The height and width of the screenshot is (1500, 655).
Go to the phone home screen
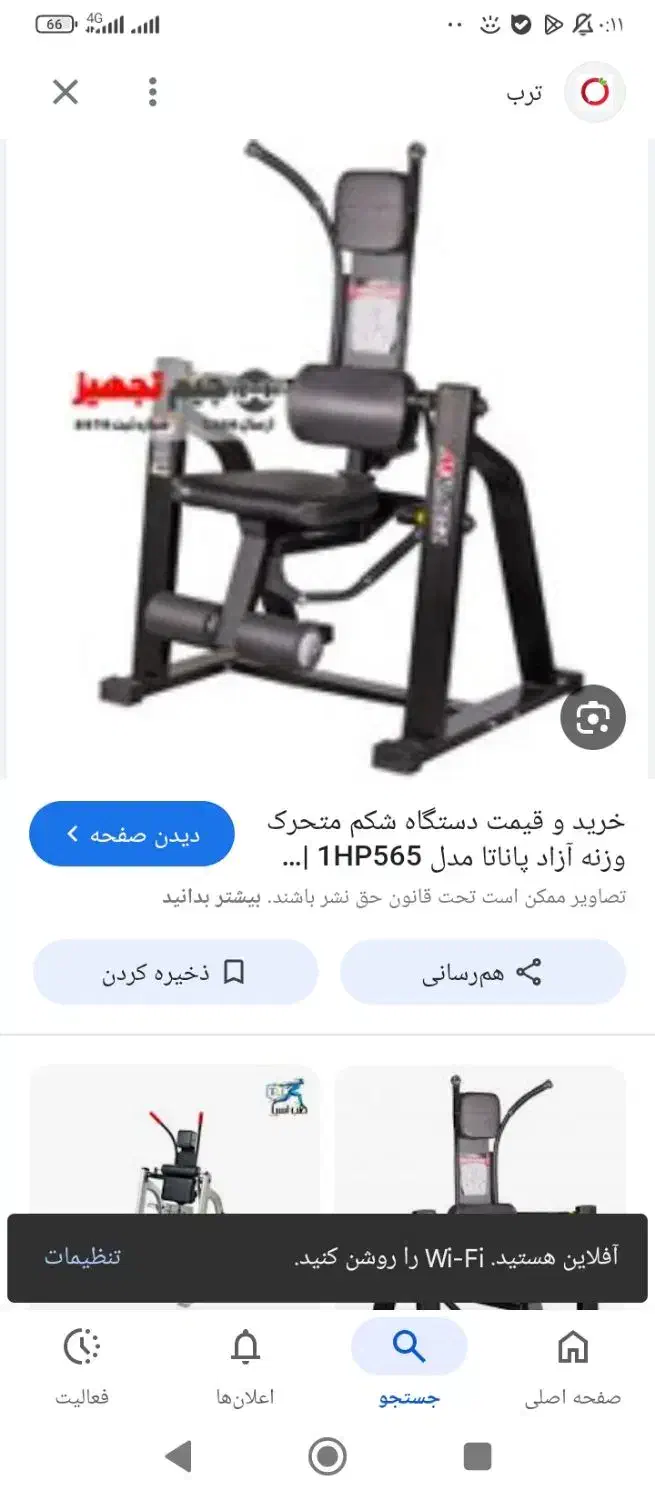[327, 1456]
